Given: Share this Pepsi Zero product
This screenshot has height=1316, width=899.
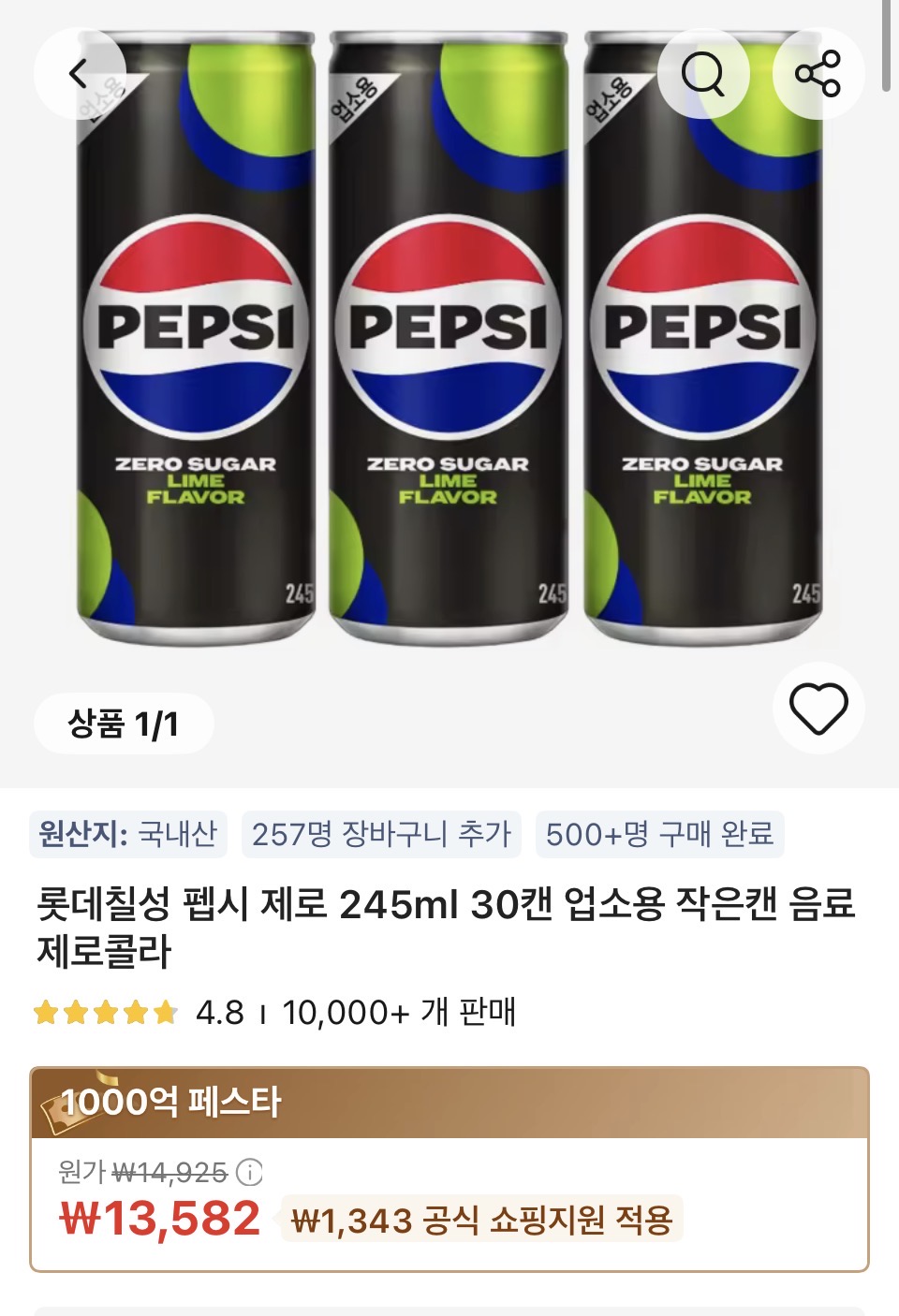Looking at the screenshot, I should click(x=818, y=74).
